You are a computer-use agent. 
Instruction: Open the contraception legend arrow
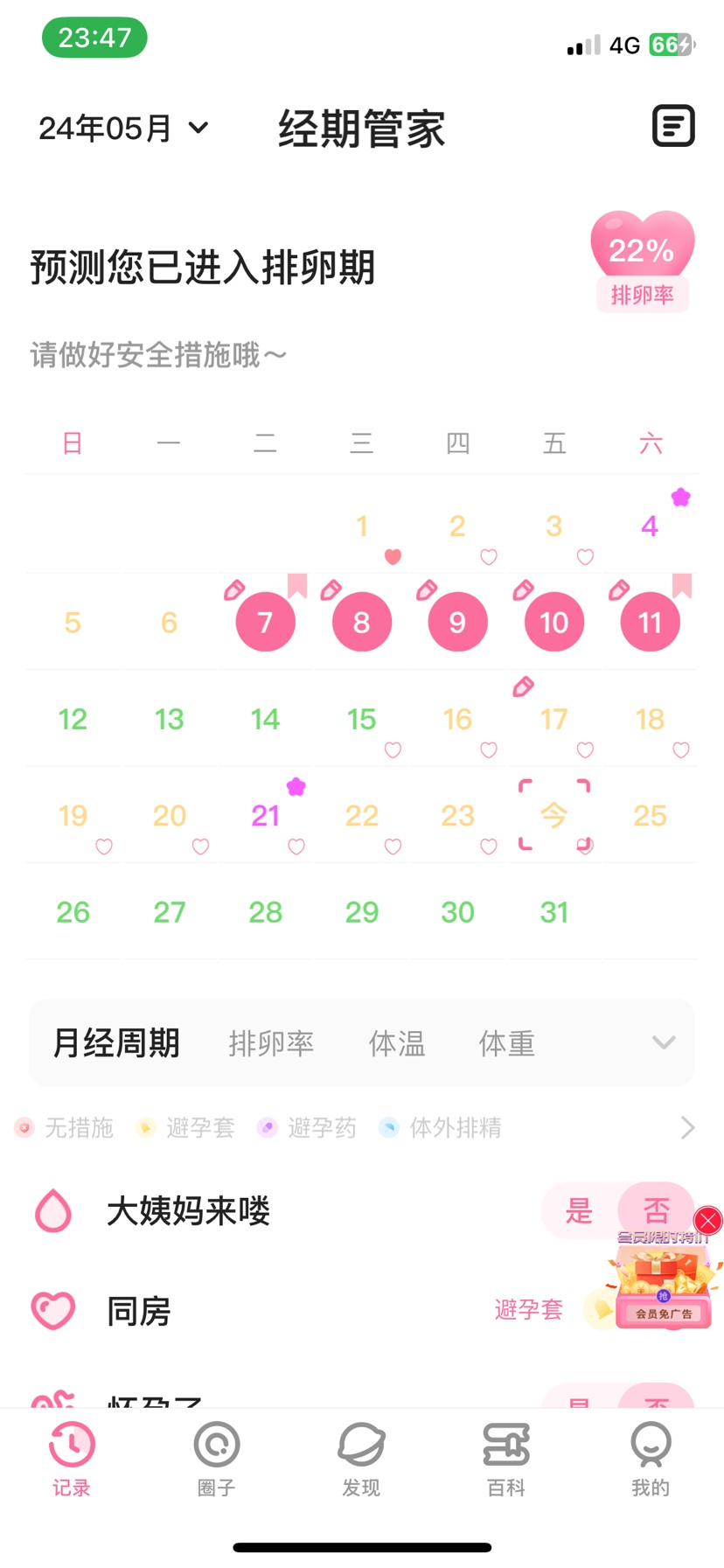coord(687,1128)
